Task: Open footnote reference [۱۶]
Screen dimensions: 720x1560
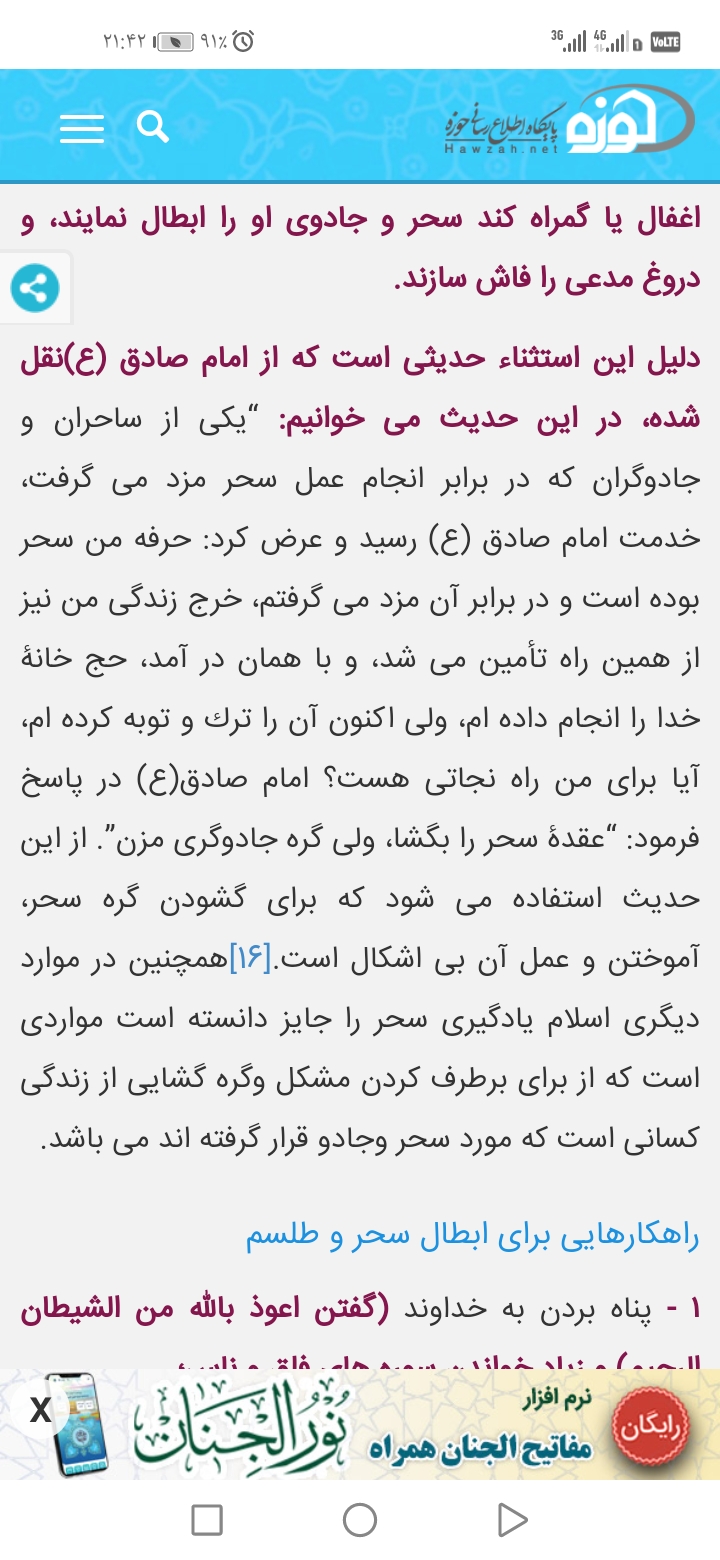Action: pos(250,959)
